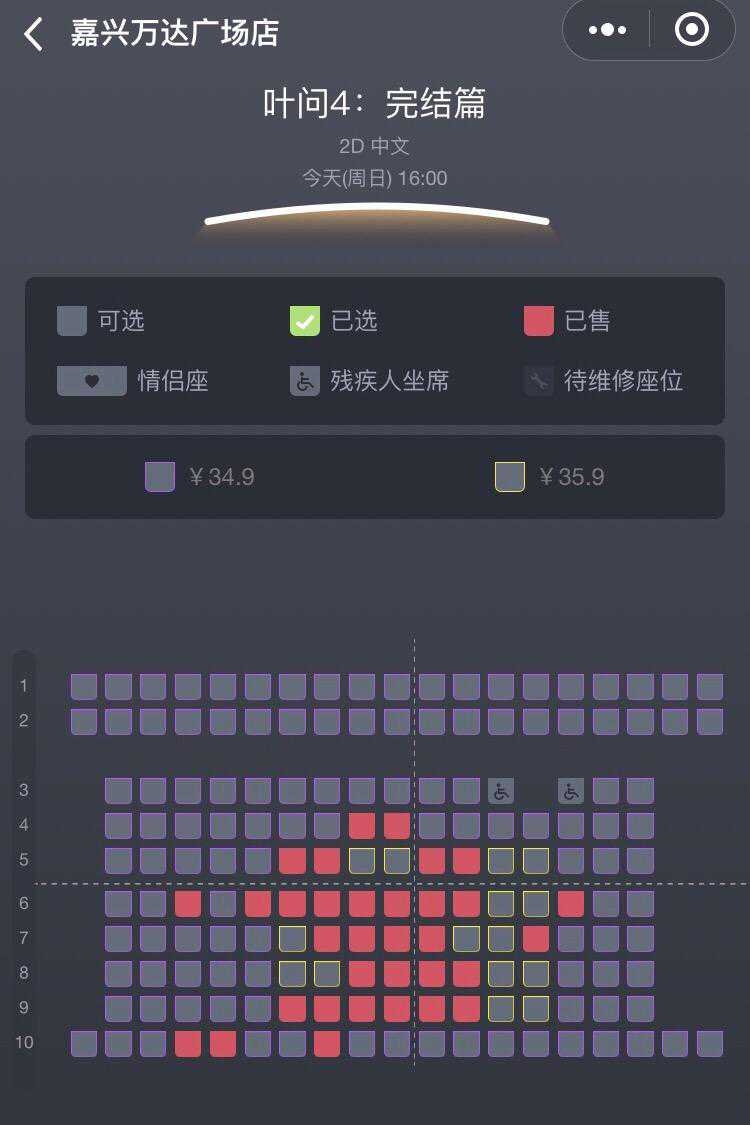Screen dimensions: 750x1125
Task: Close the mini program
Action: coord(692,30)
